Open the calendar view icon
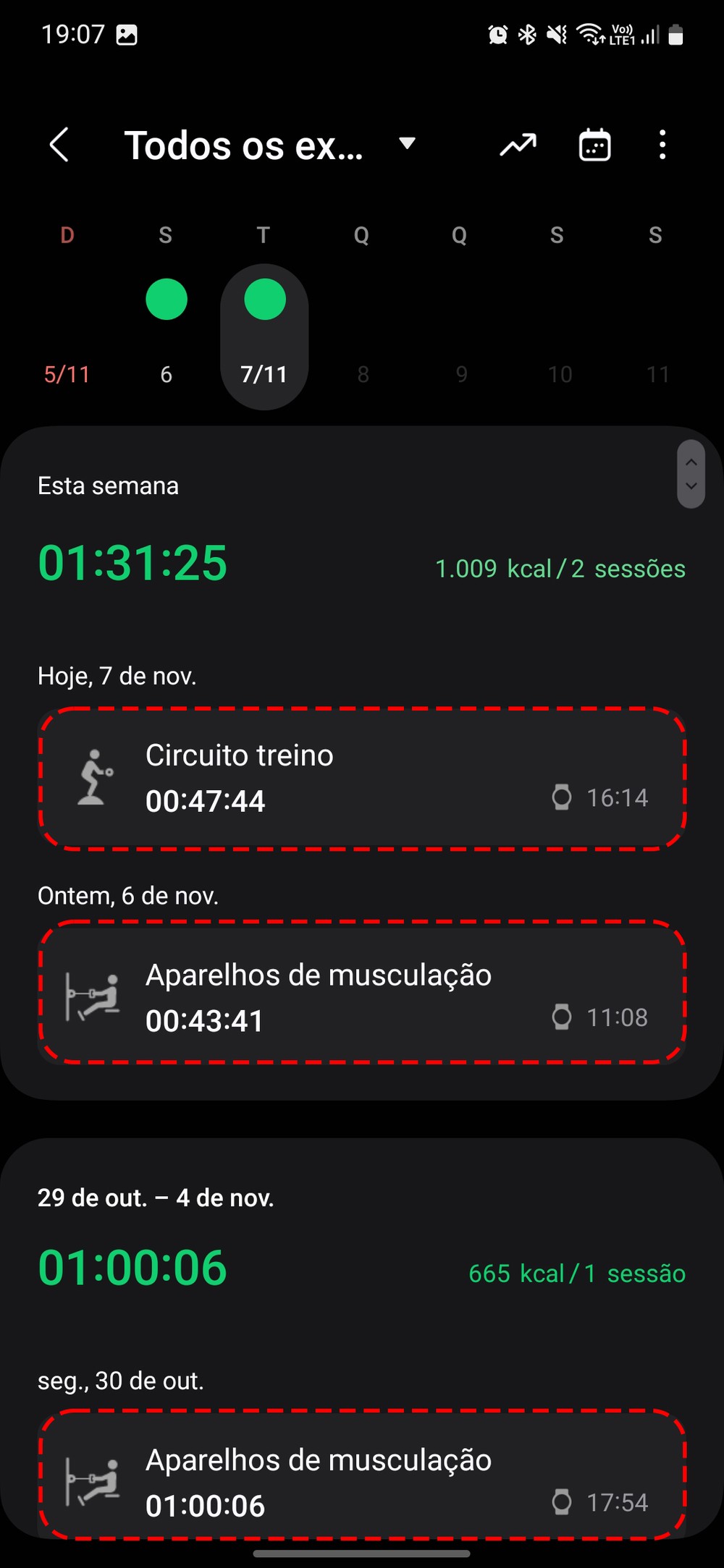Image resolution: width=724 pixels, height=1568 pixels. (594, 145)
